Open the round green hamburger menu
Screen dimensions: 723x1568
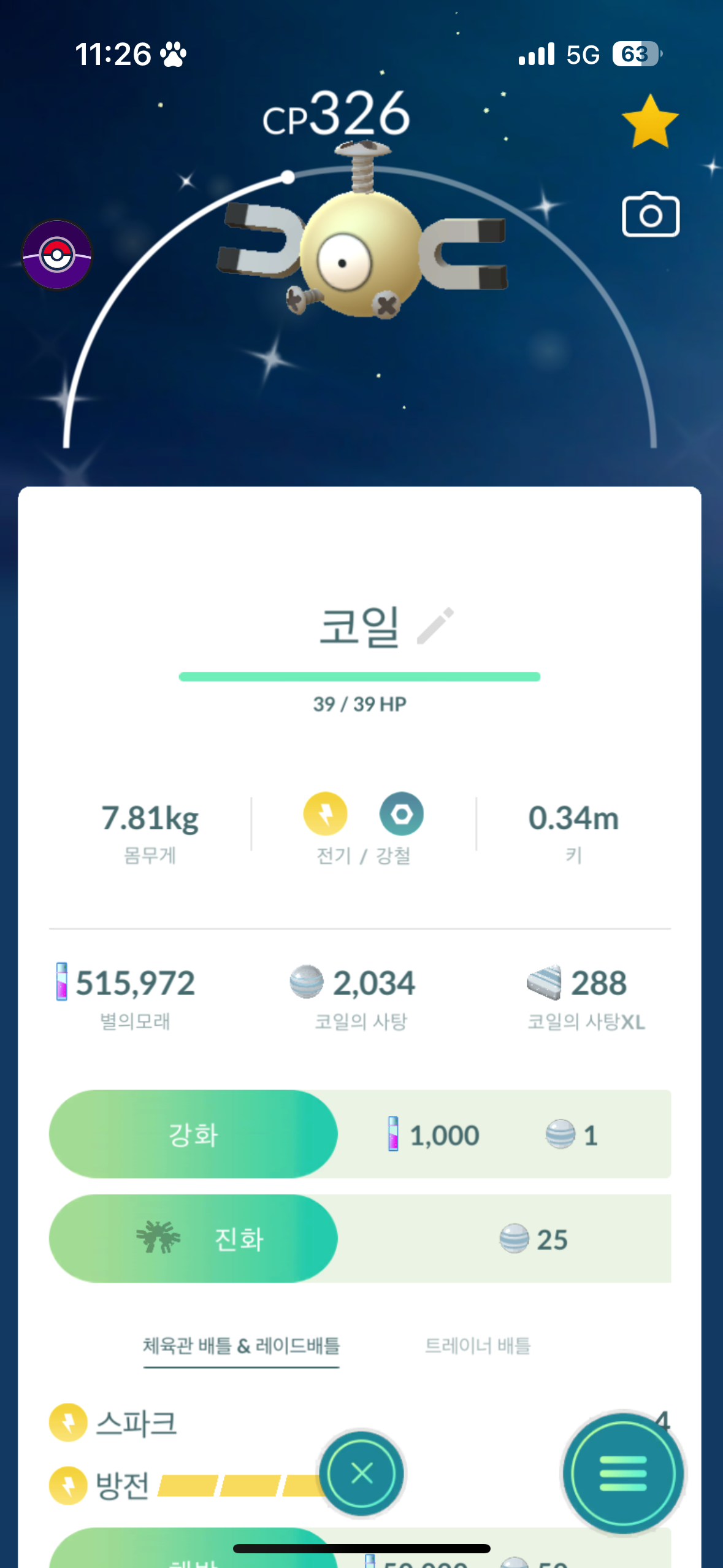coord(622,1472)
